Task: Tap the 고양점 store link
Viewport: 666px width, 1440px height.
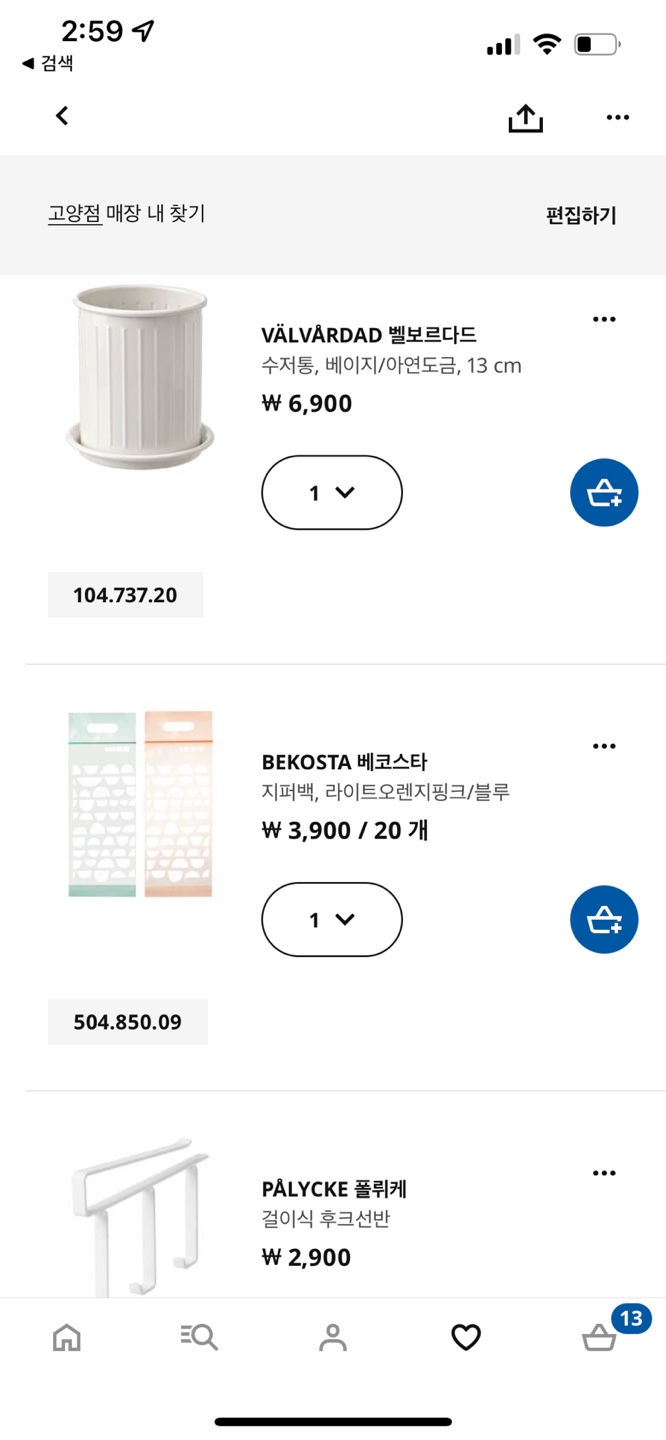Action: pos(75,213)
